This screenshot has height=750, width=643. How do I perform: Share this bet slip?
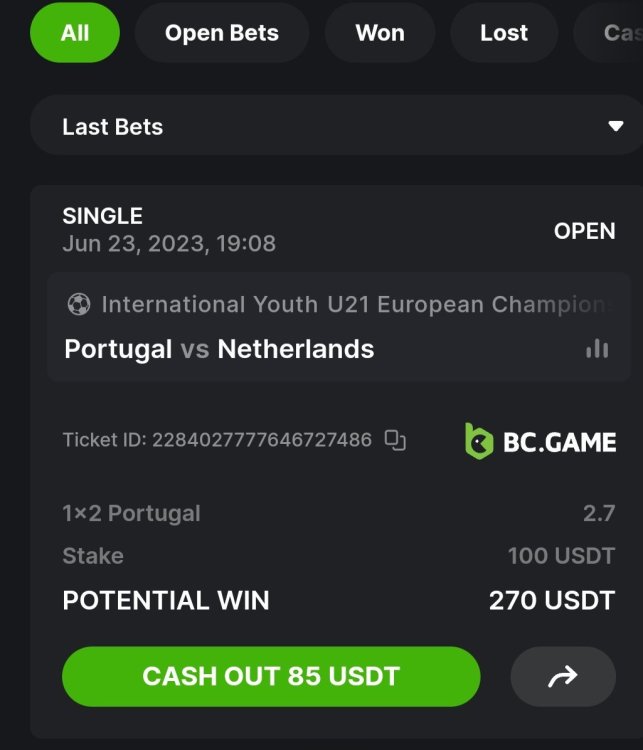pos(563,677)
